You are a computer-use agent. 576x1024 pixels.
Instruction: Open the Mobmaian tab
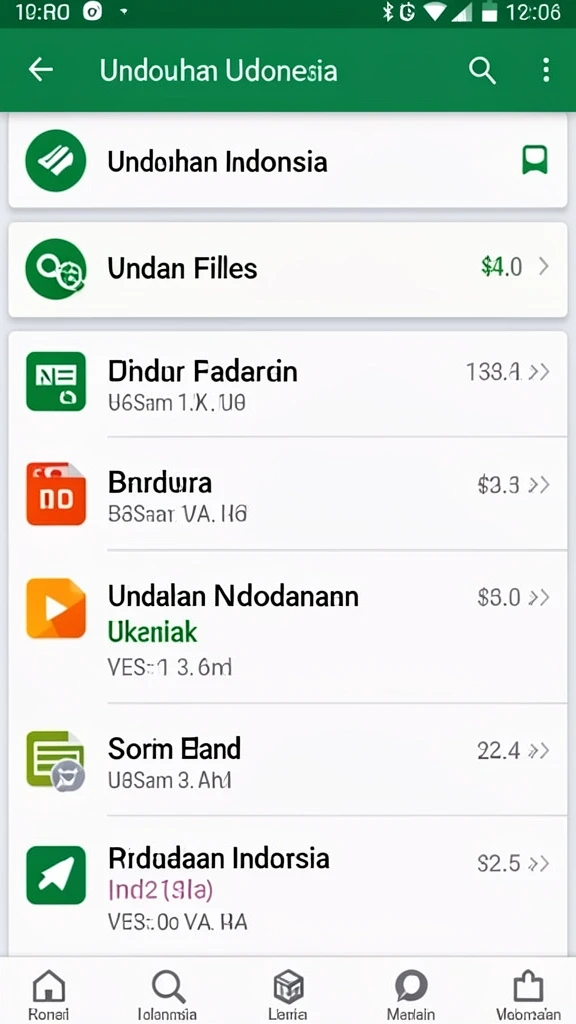click(528, 994)
